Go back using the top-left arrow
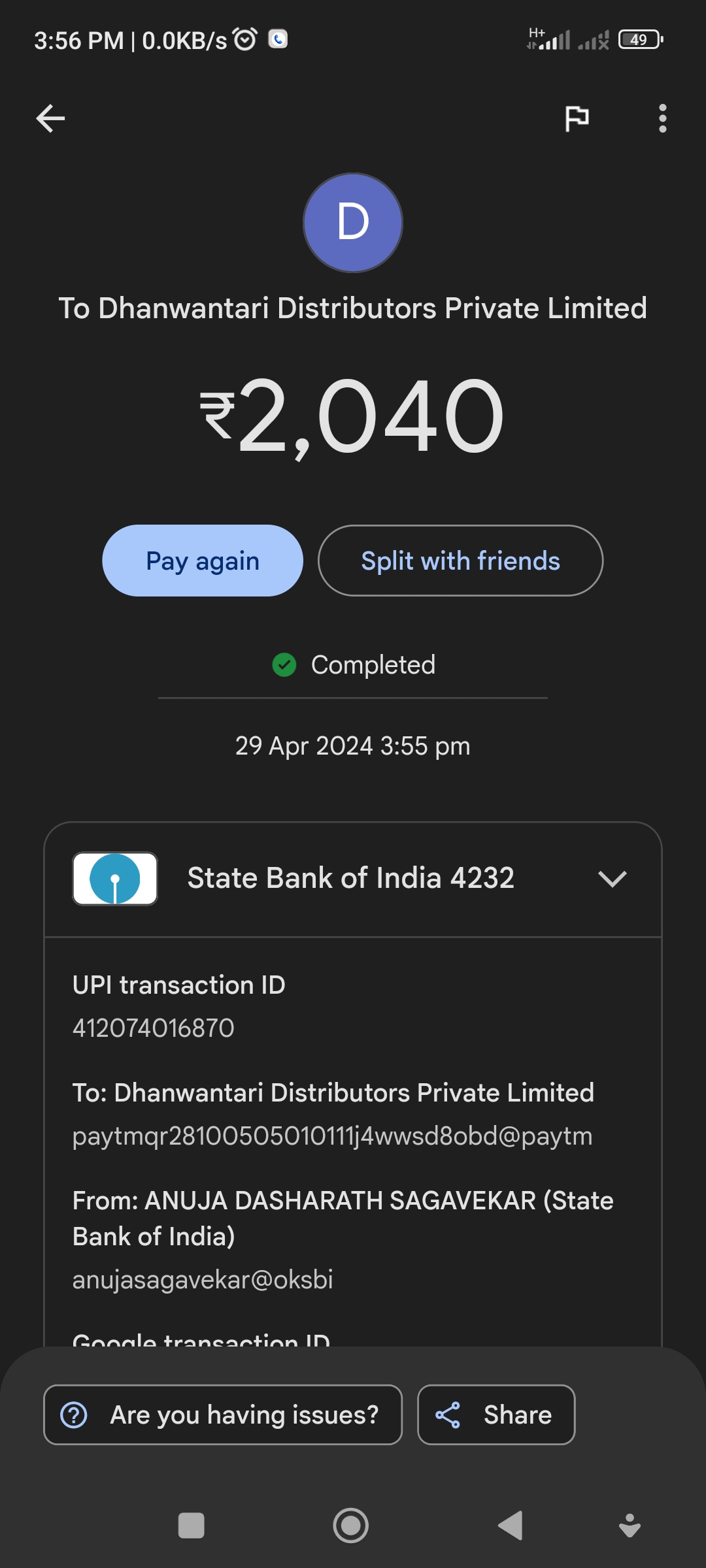This screenshot has height=1568, width=706. (x=50, y=118)
